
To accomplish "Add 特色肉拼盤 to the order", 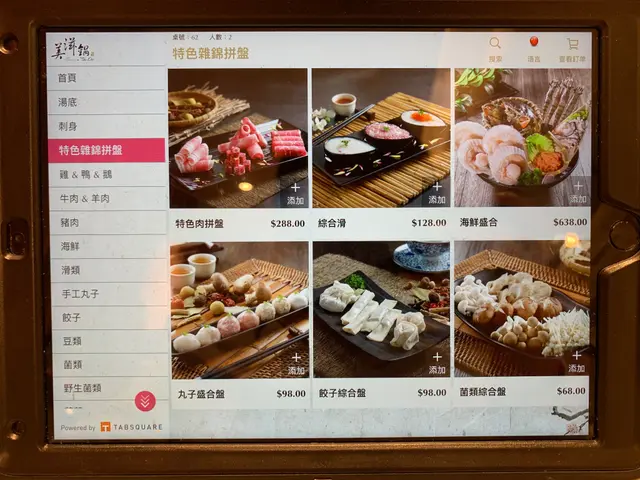I will [x=294, y=193].
